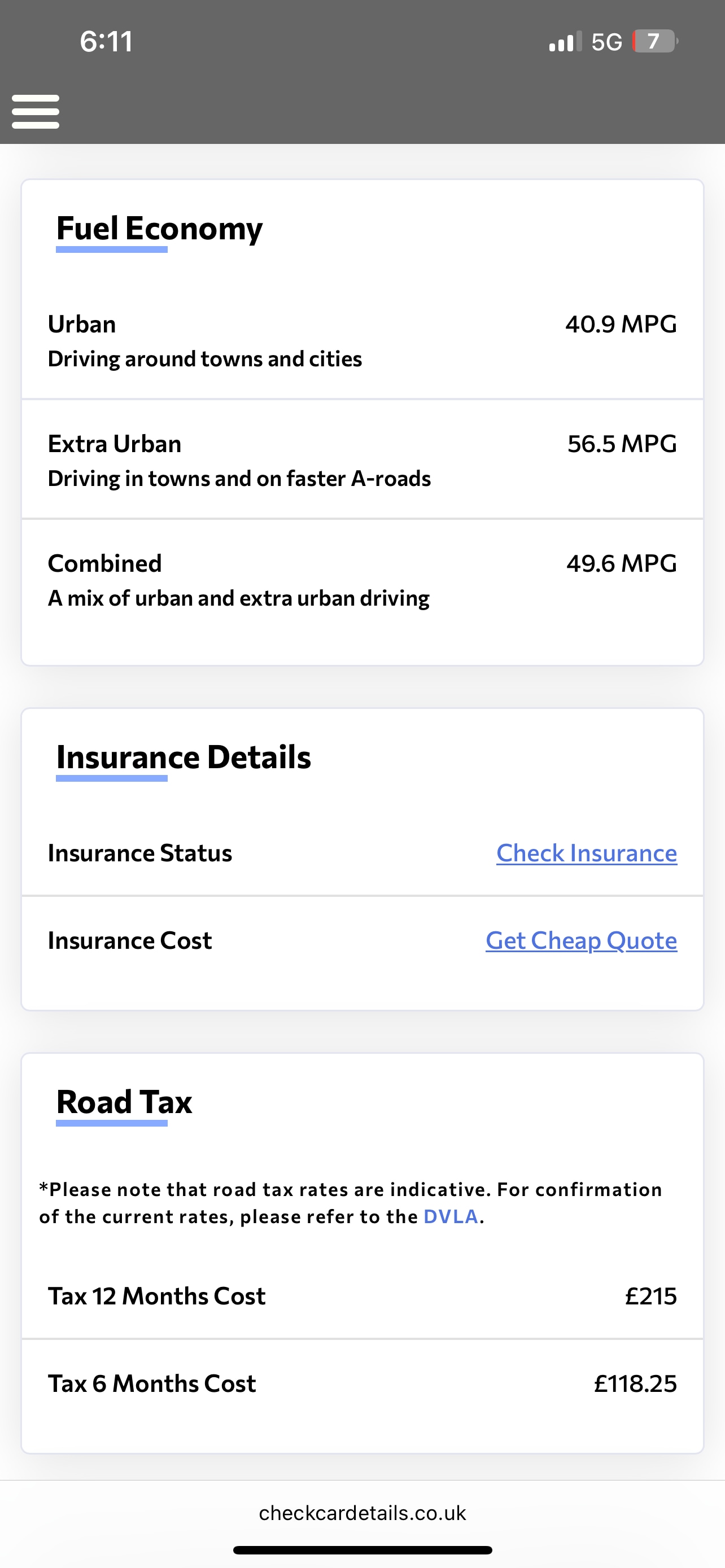This screenshot has width=725, height=1568.
Task: Visit the DVLA link
Action: click(451, 1216)
